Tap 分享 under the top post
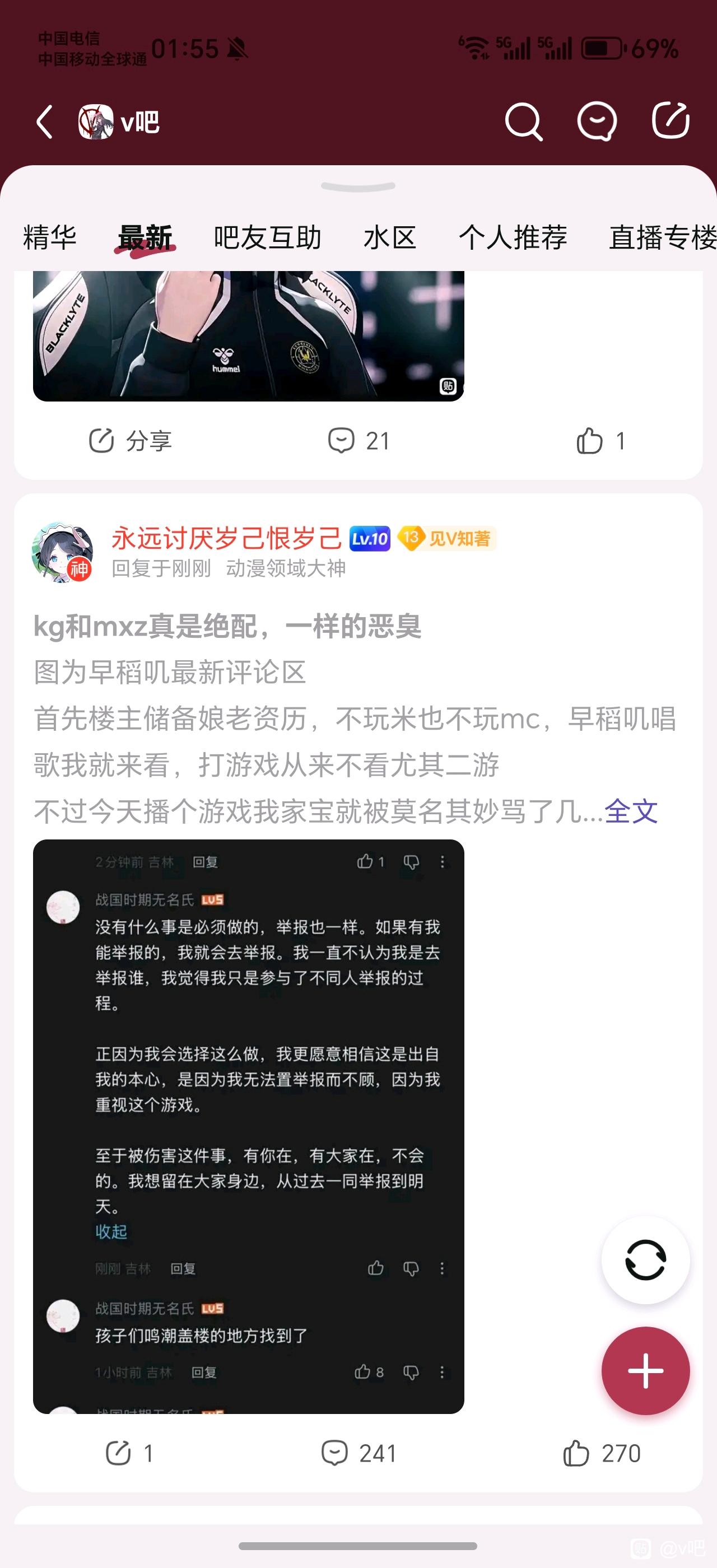The height and width of the screenshot is (1568, 717). [131, 441]
